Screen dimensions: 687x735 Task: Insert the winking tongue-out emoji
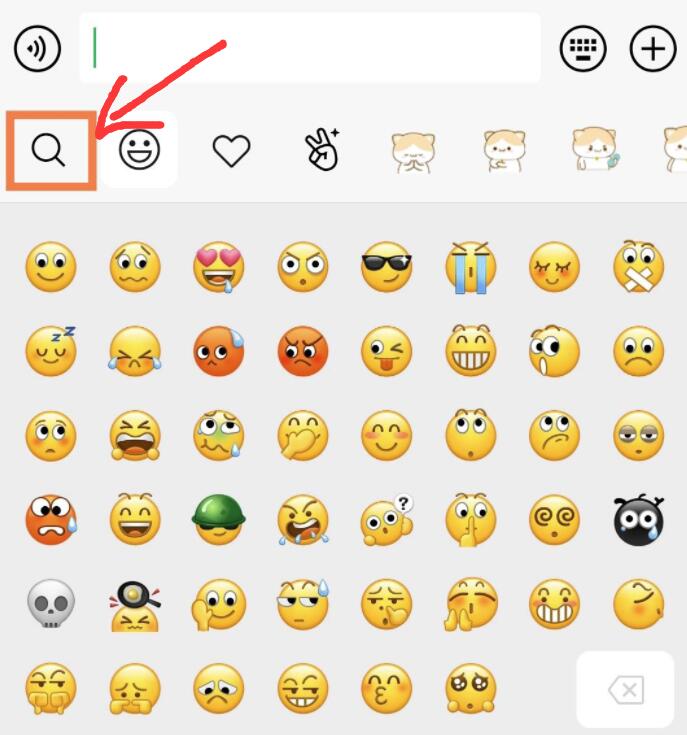pyautogui.click(x=386, y=351)
